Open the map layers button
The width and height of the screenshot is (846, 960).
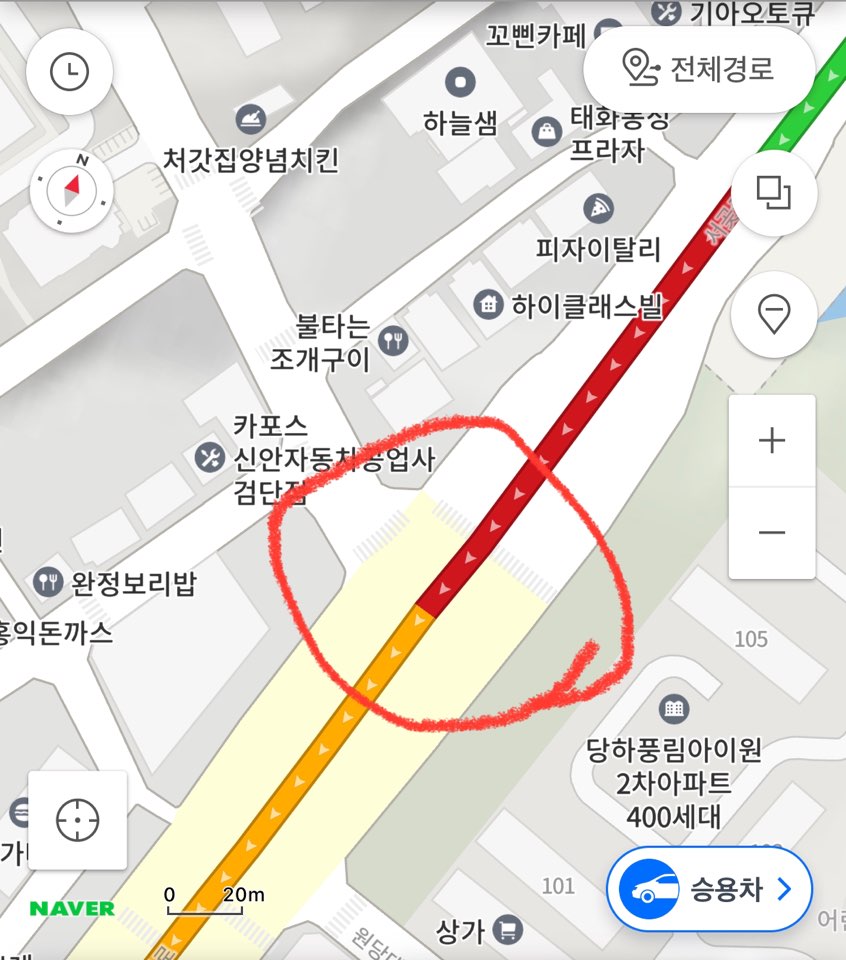(x=773, y=193)
